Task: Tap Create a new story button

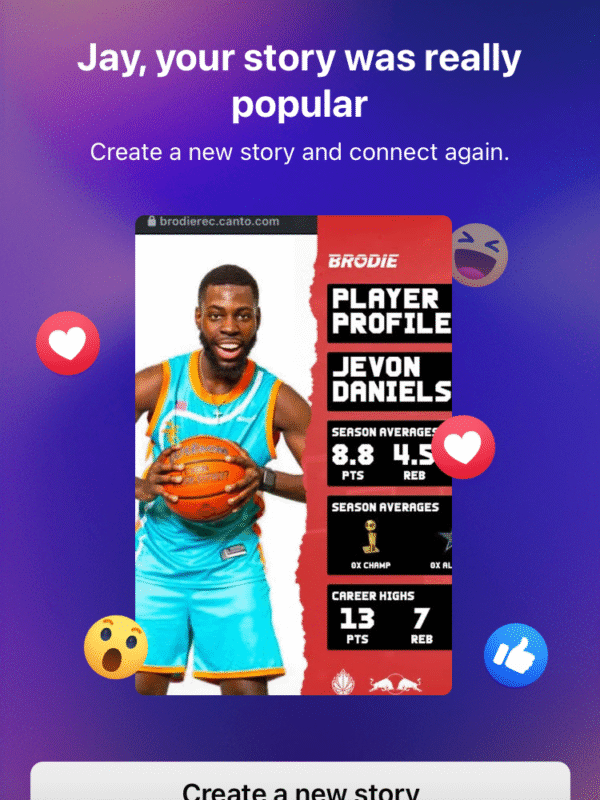Action: [300, 785]
